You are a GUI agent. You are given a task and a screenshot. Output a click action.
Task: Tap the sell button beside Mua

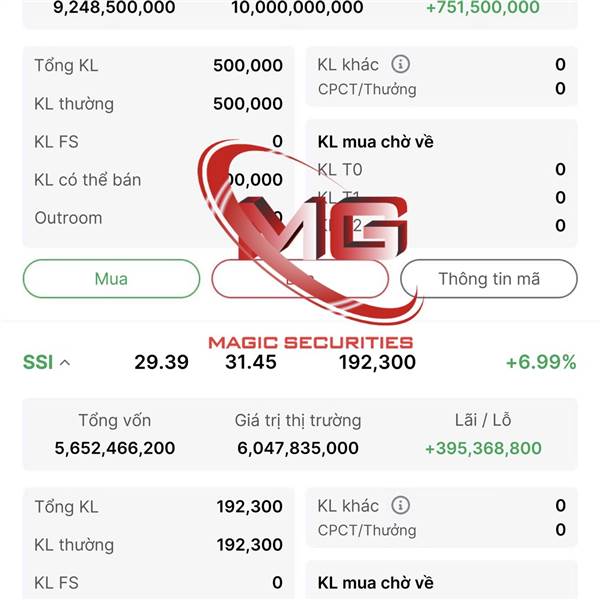300,279
